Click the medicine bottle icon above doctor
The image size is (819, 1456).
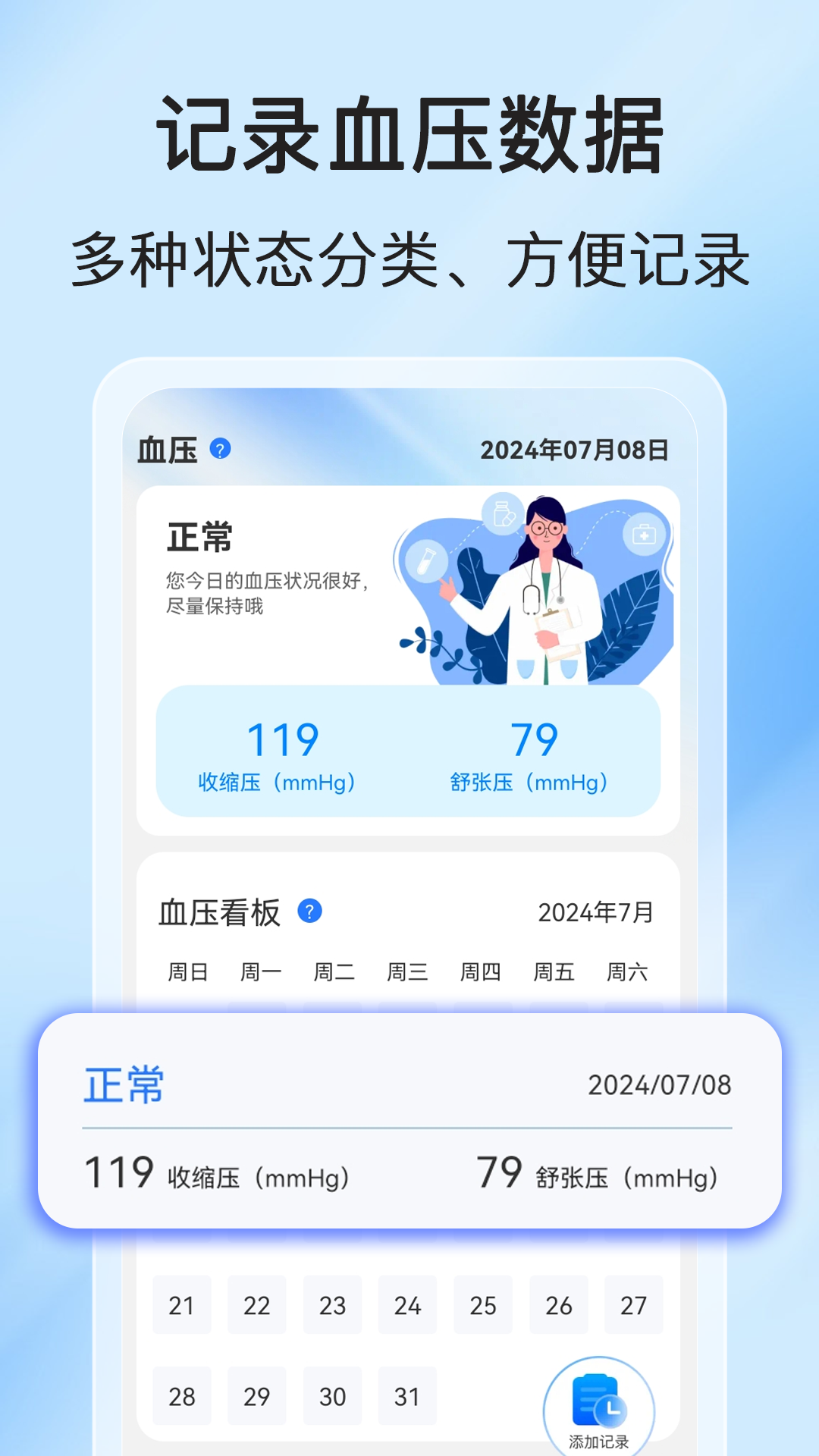(501, 513)
